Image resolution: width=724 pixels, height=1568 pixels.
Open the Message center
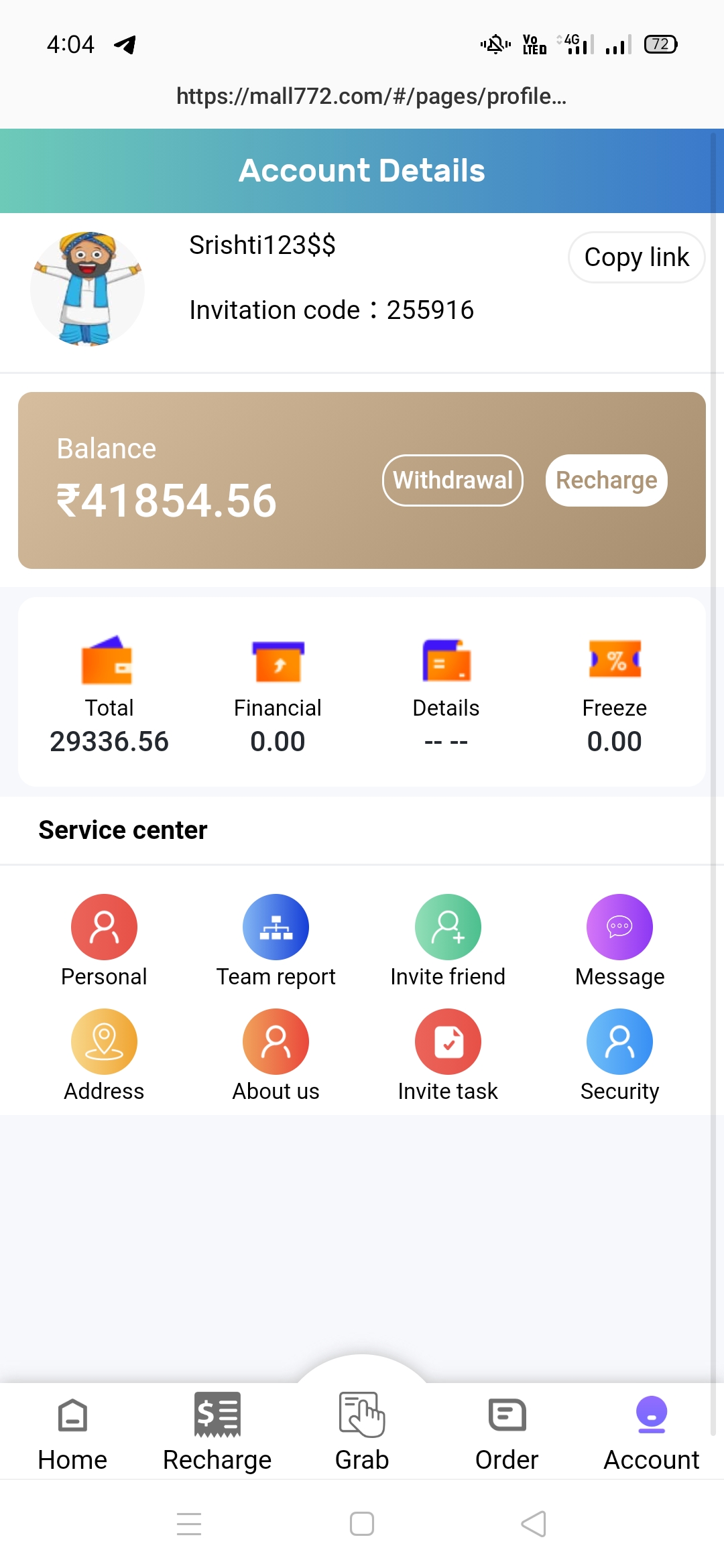pos(619,941)
